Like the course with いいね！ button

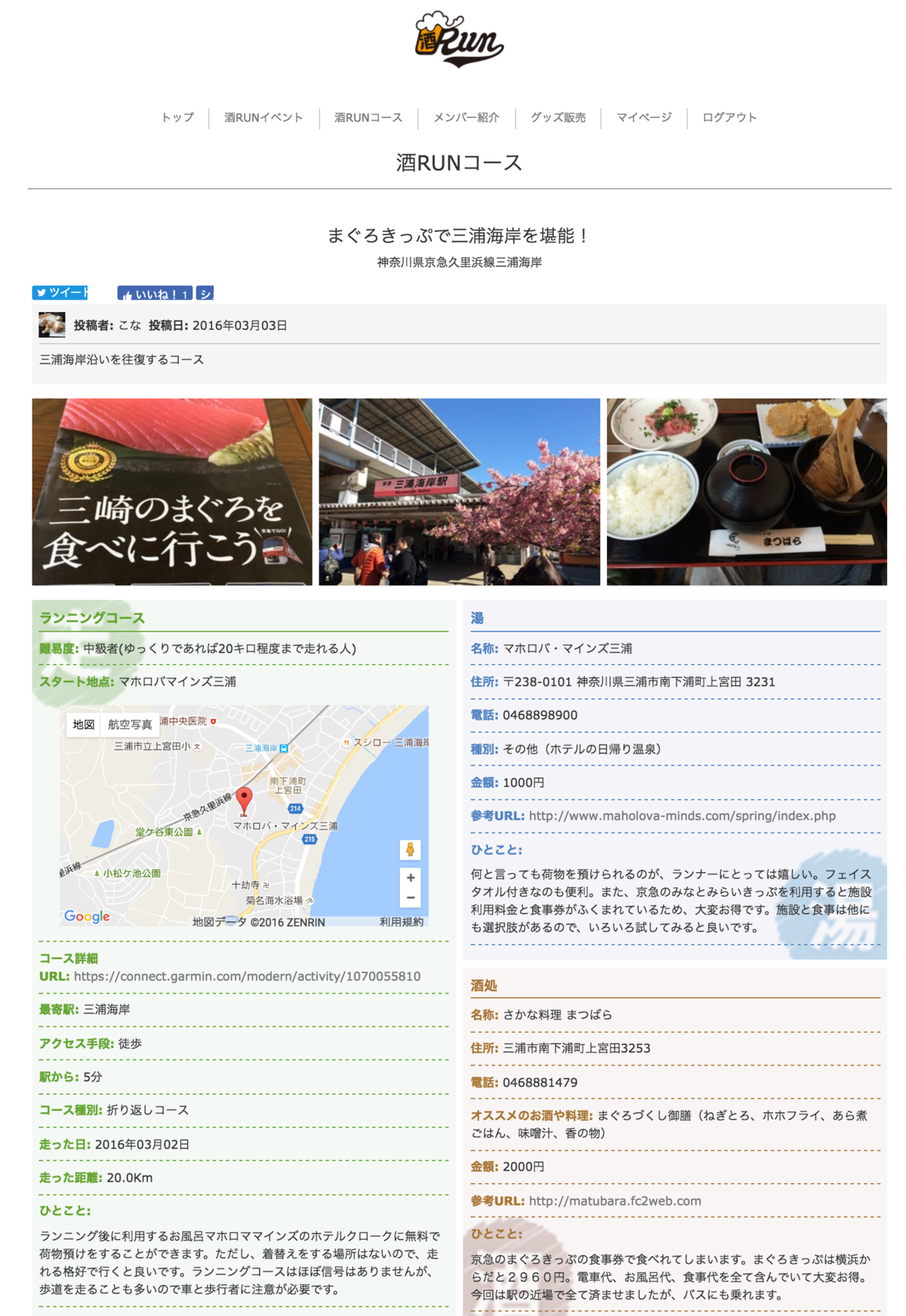(x=155, y=294)
